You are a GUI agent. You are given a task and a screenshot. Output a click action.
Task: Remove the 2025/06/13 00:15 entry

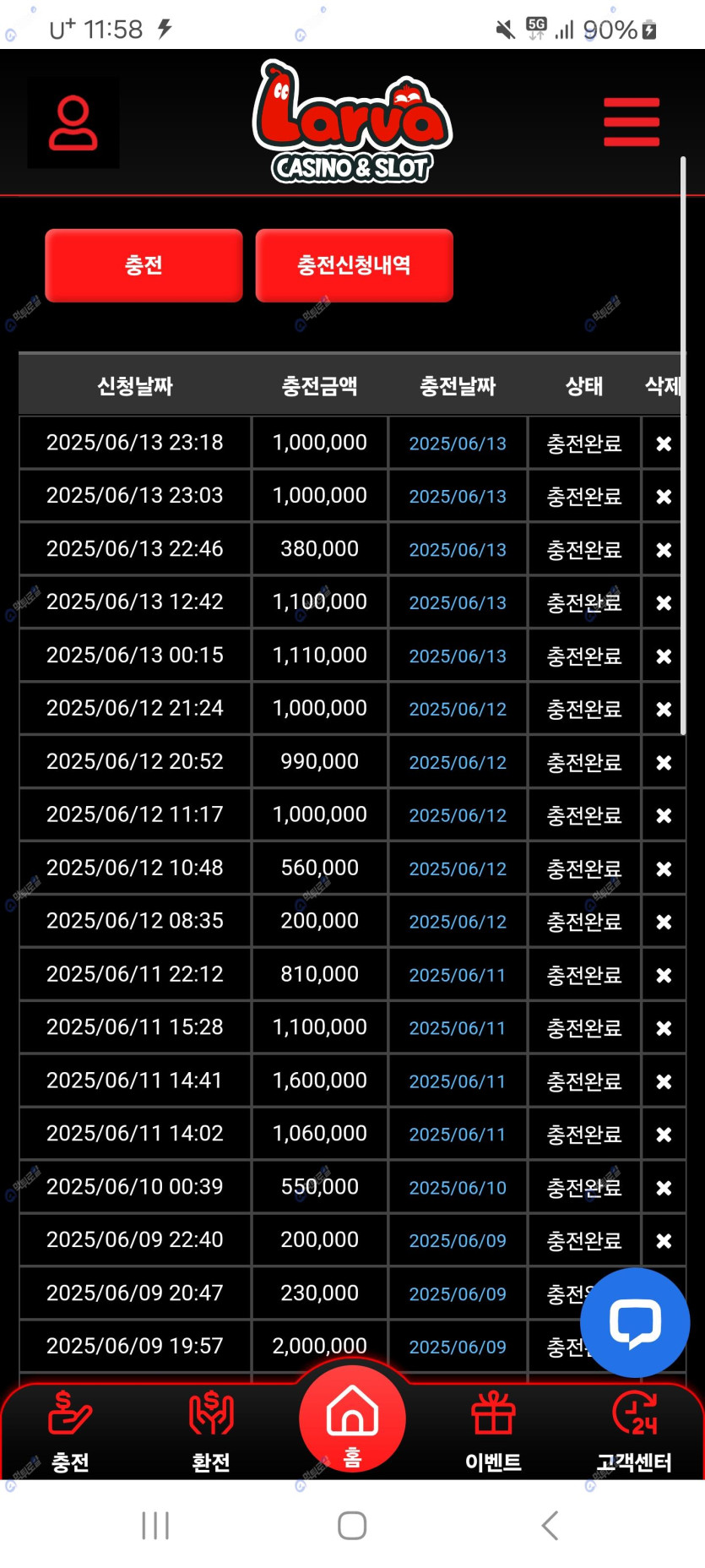click(664, 656)
